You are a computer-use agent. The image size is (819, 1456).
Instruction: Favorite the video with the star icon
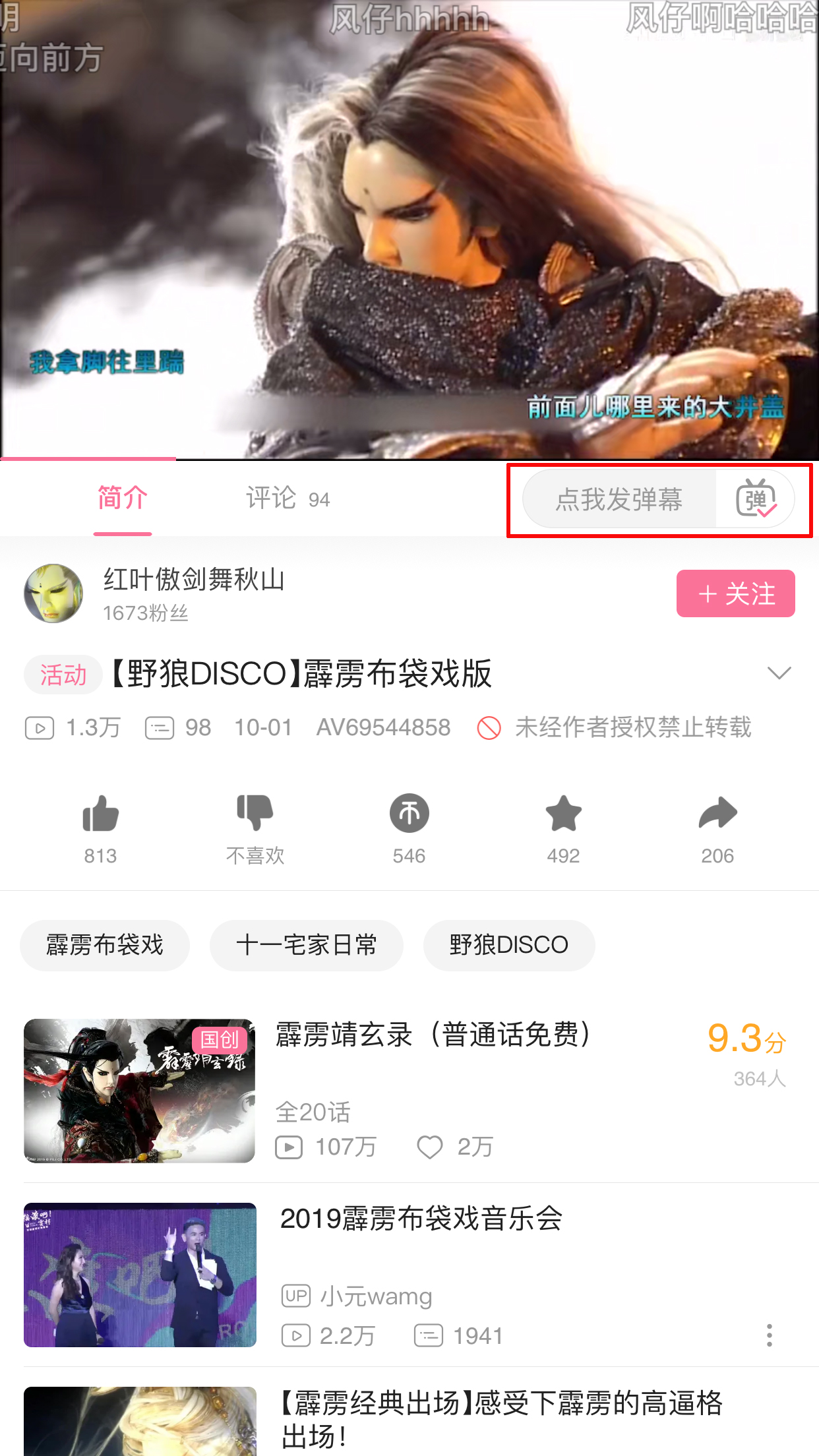562,816
